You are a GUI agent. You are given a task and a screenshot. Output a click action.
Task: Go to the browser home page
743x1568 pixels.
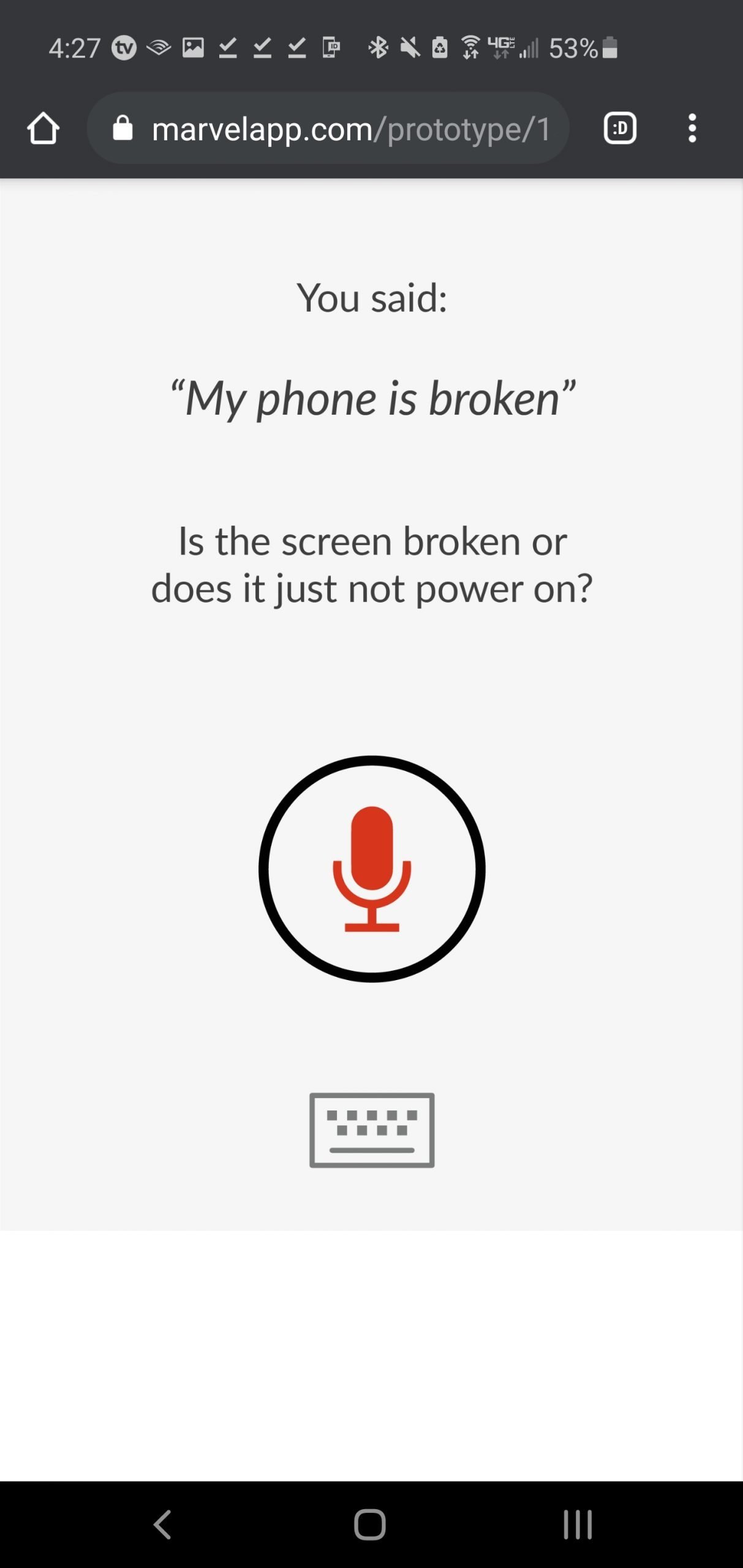click(x=43, y=129)
